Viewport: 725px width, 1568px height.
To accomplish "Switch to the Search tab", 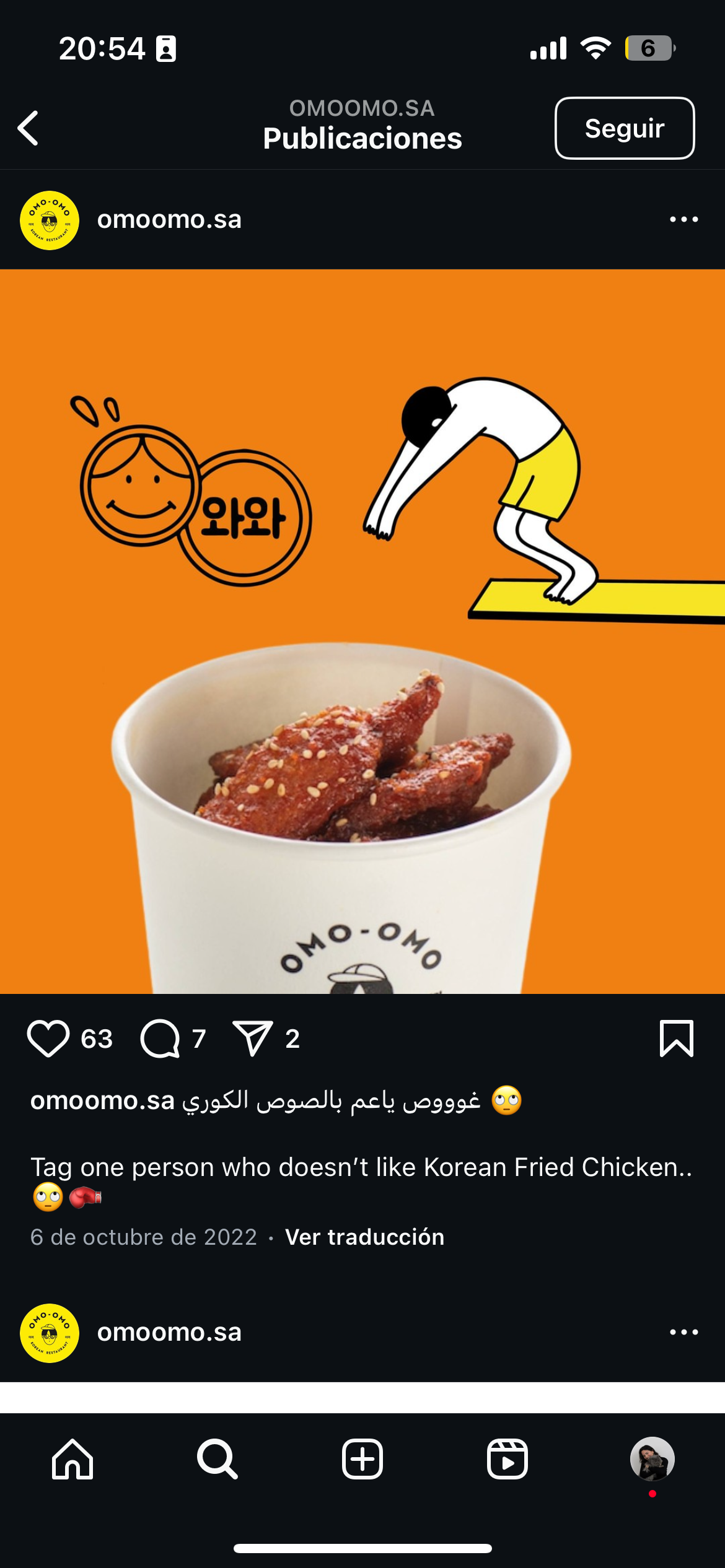I will (217, 1458).
